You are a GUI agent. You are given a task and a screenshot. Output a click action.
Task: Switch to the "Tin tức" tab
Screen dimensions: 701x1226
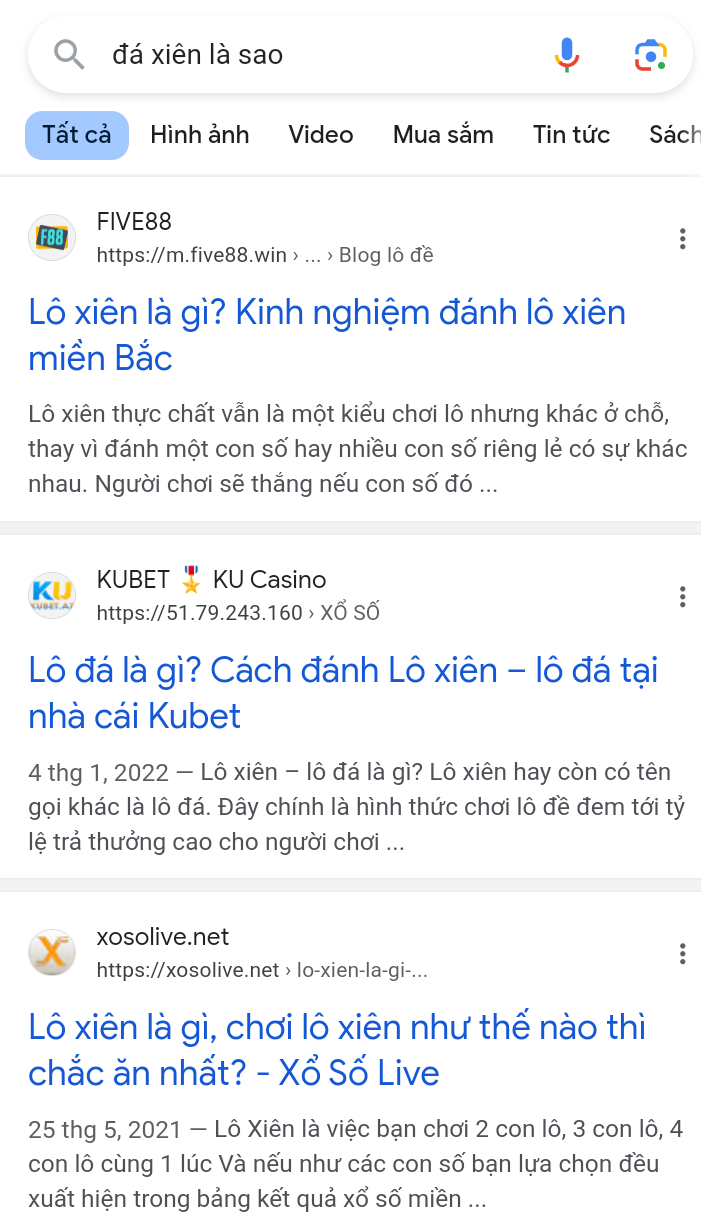click(571, 135)
